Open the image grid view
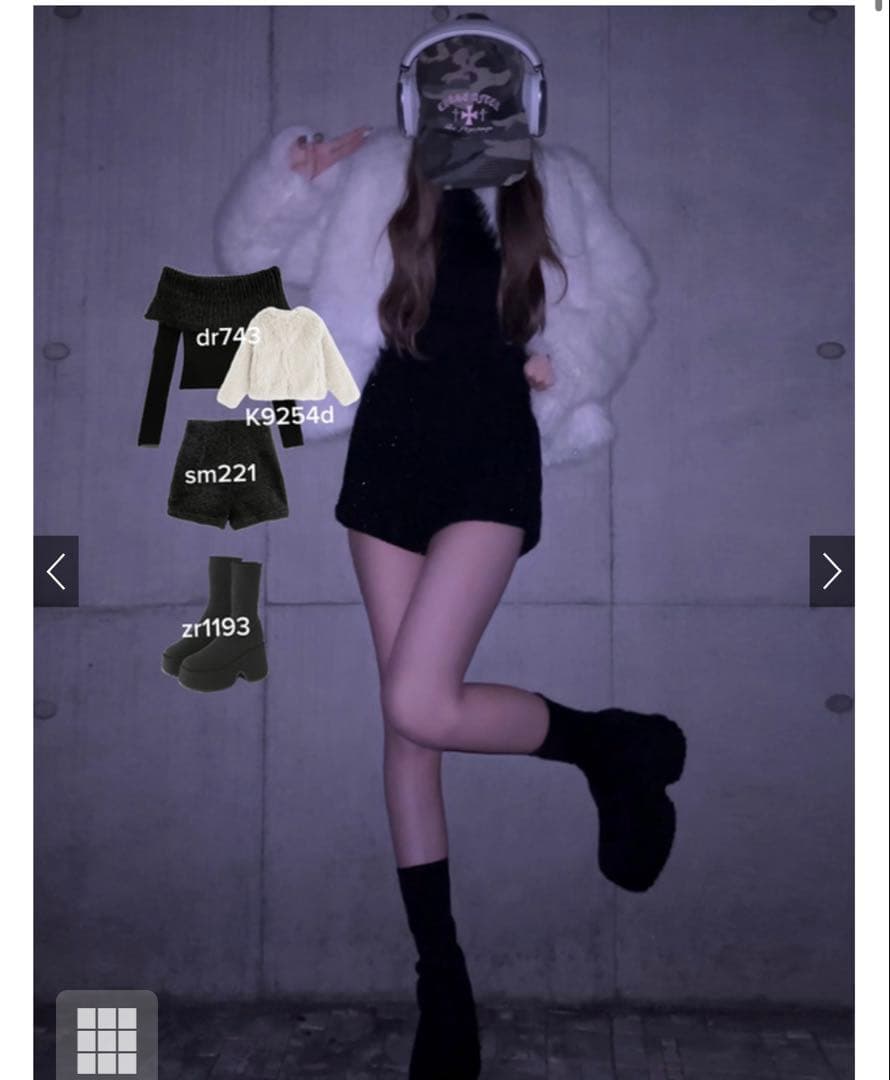 click(107, 1038)
